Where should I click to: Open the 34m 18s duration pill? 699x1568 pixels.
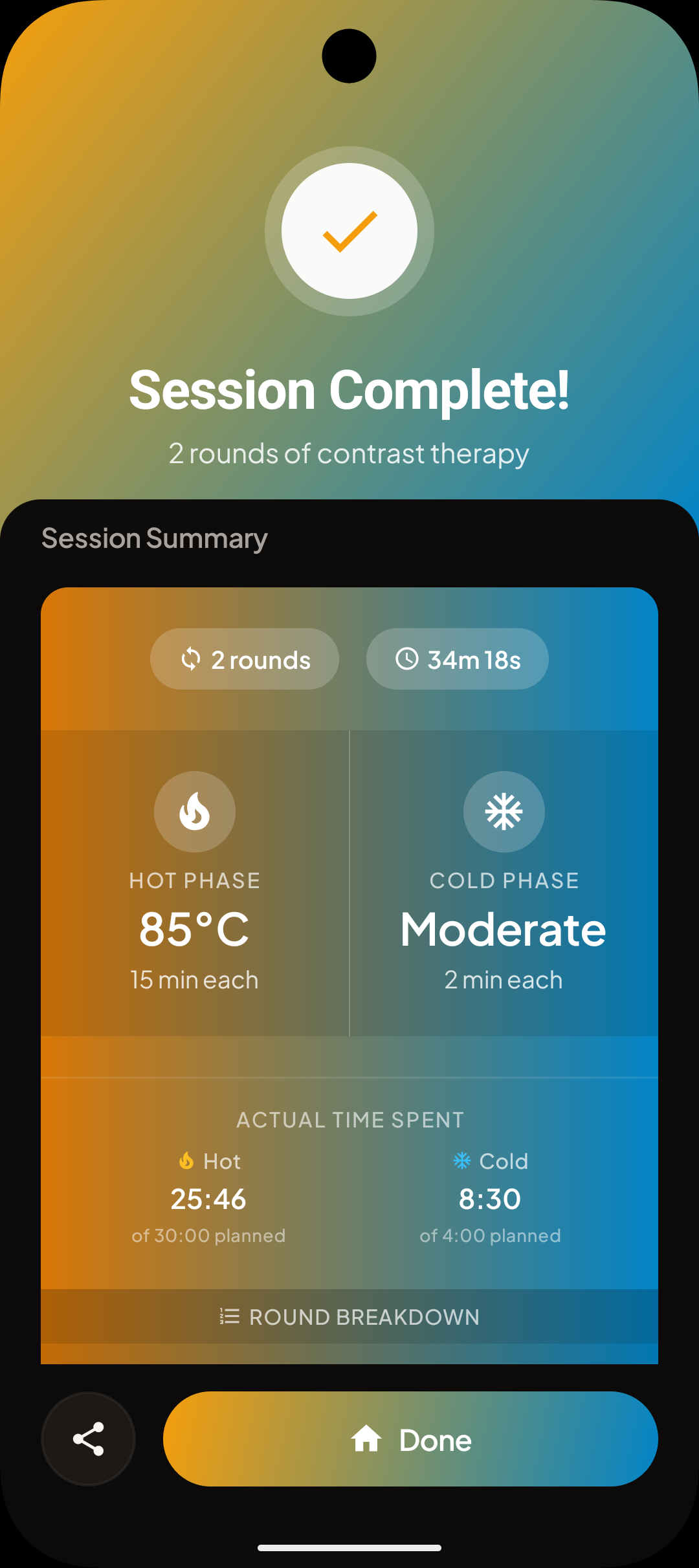click(x=456, y=659)
